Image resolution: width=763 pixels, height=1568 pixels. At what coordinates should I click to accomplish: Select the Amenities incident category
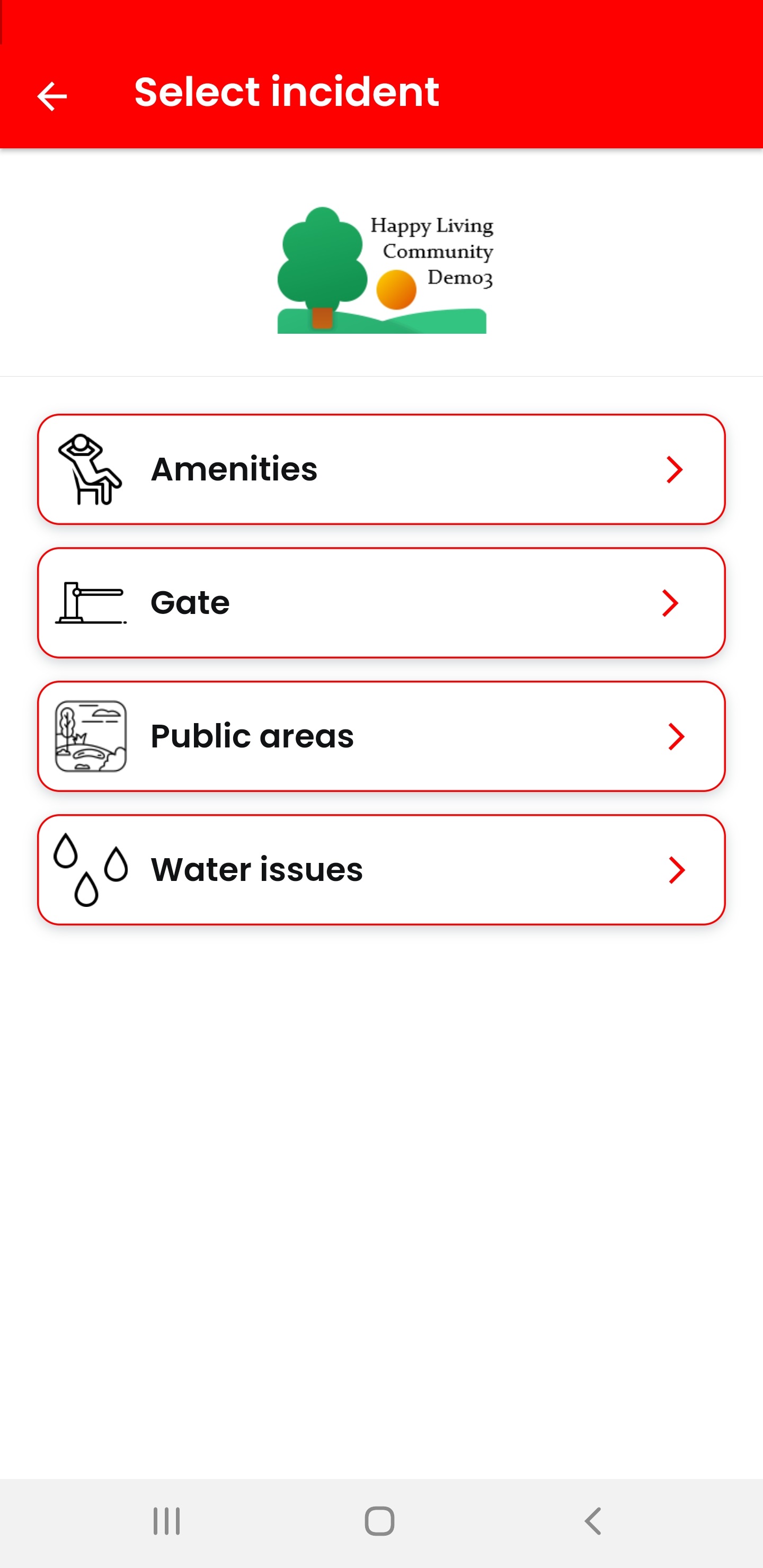(381, 469)
